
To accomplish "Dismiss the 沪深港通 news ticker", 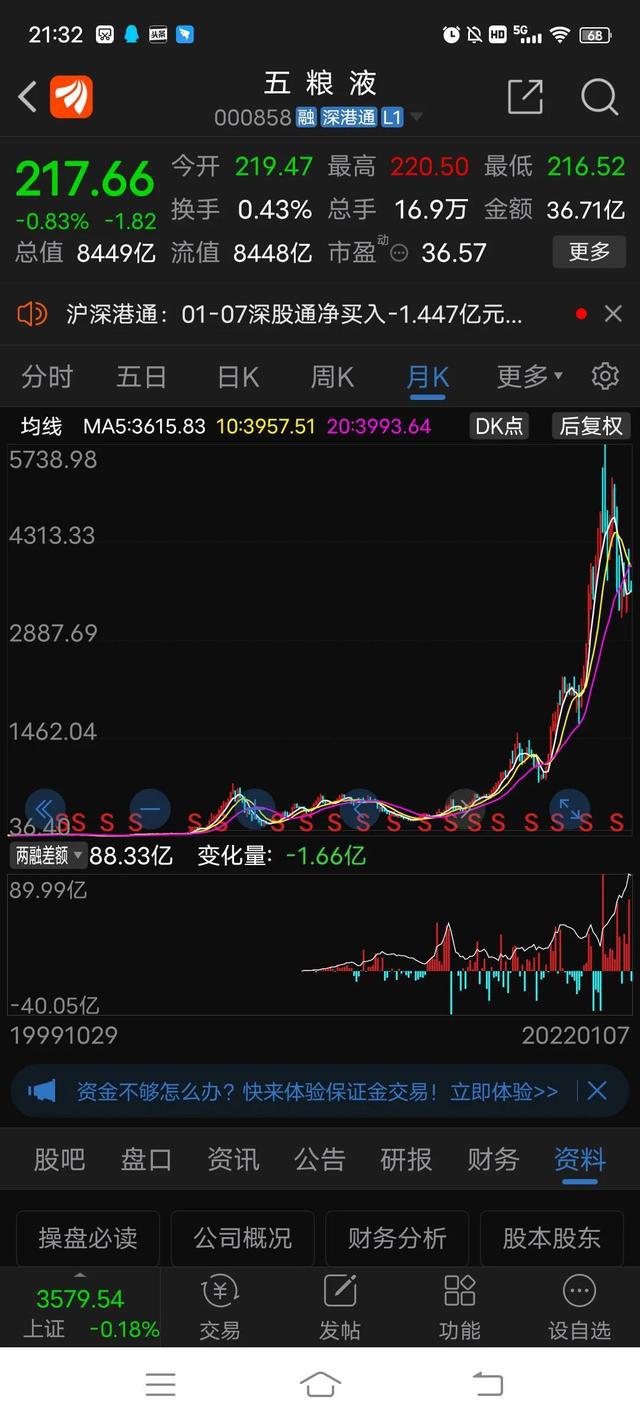I will coord(613,314).
